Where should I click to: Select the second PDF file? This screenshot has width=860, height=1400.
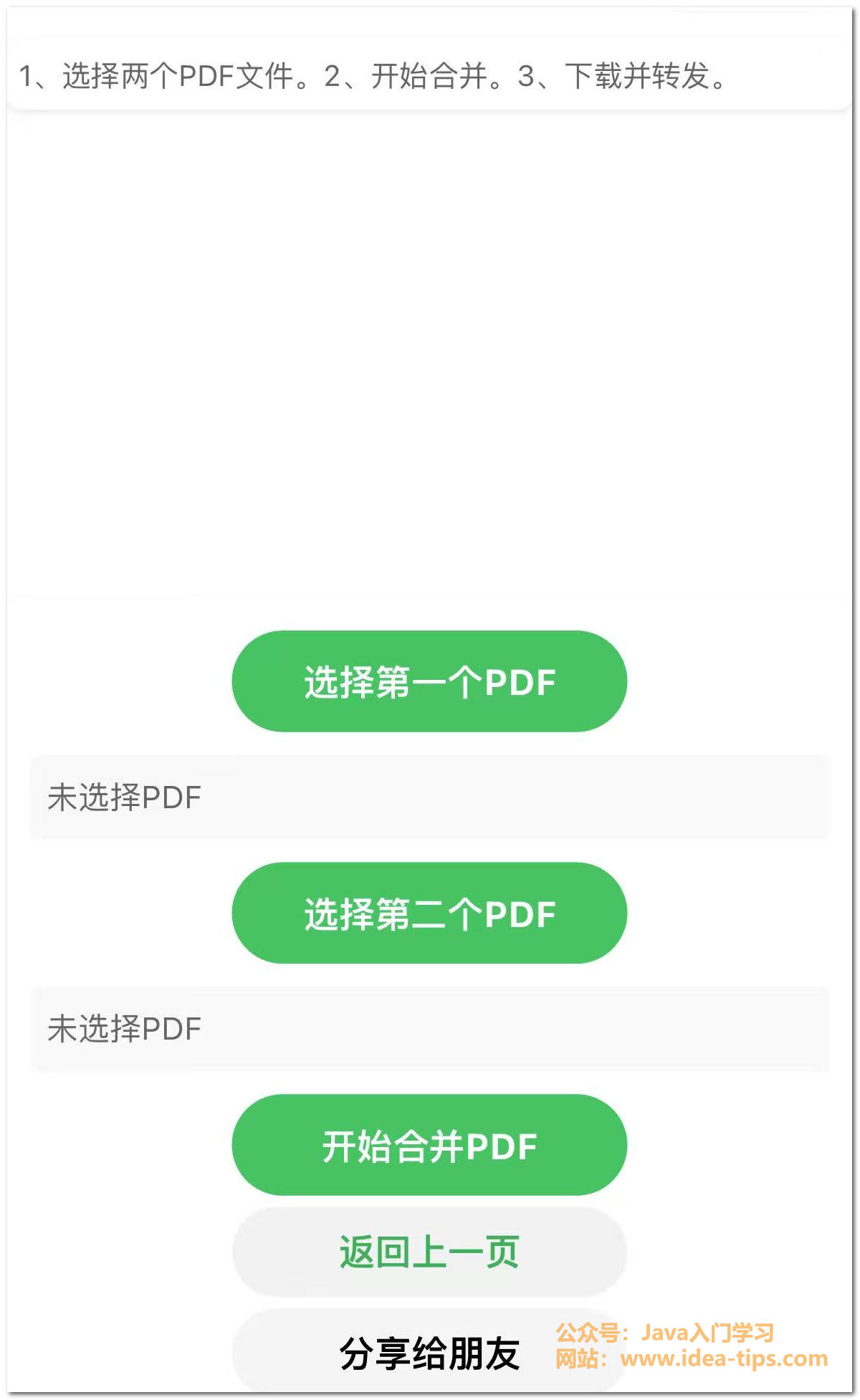coord(429,914)
